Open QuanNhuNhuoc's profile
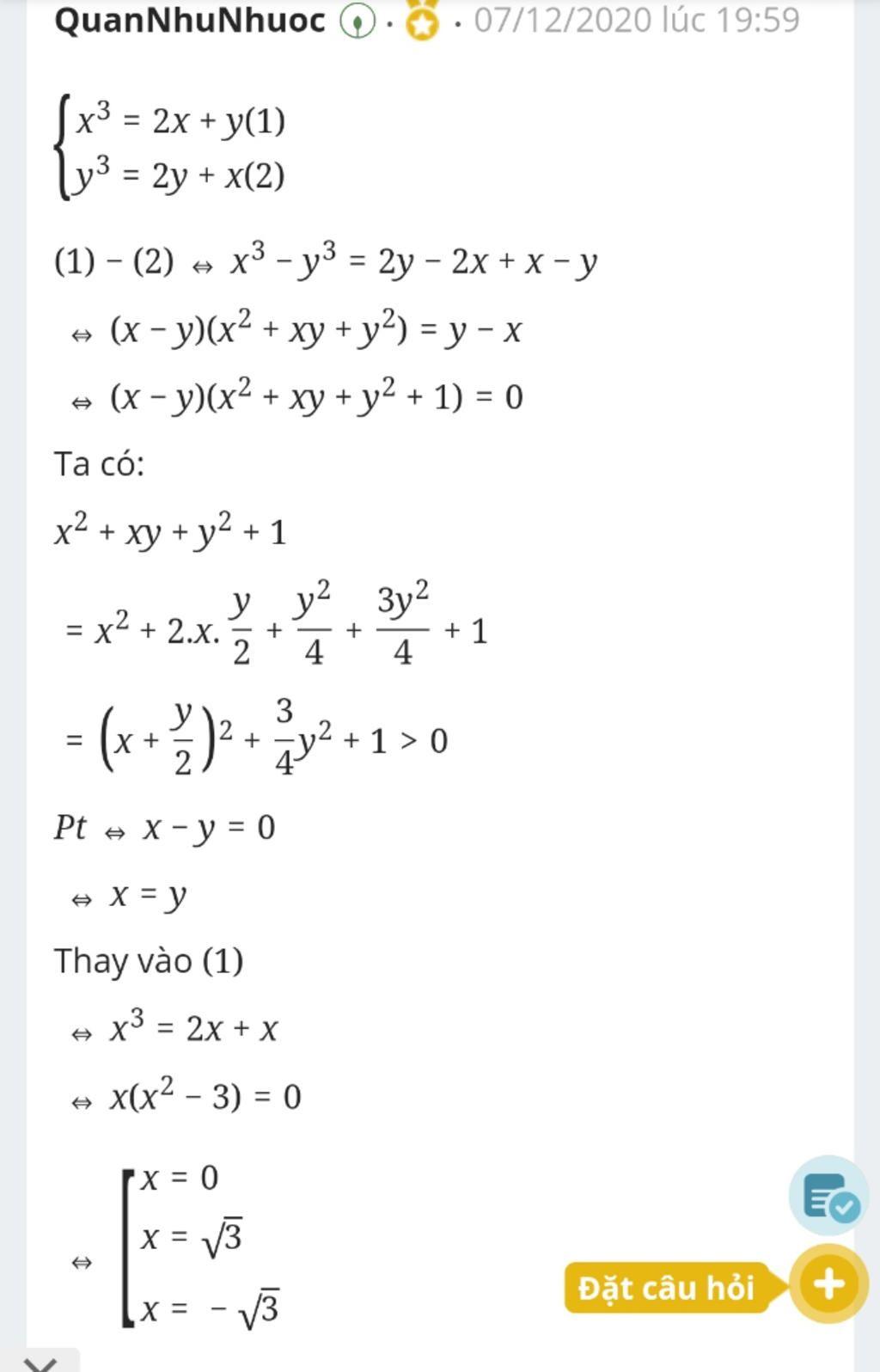Screen dimensions: 880x1372 [190, 21]
